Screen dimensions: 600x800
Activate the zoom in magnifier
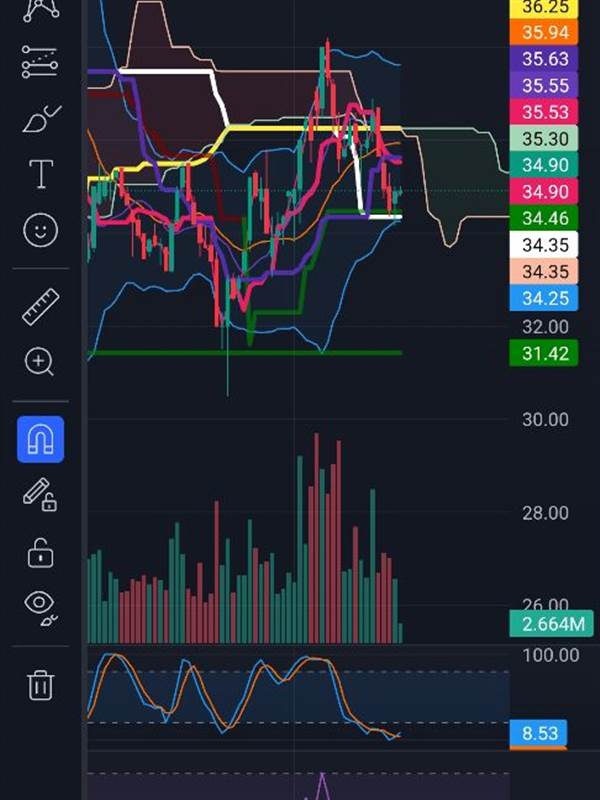coord(40,362)
